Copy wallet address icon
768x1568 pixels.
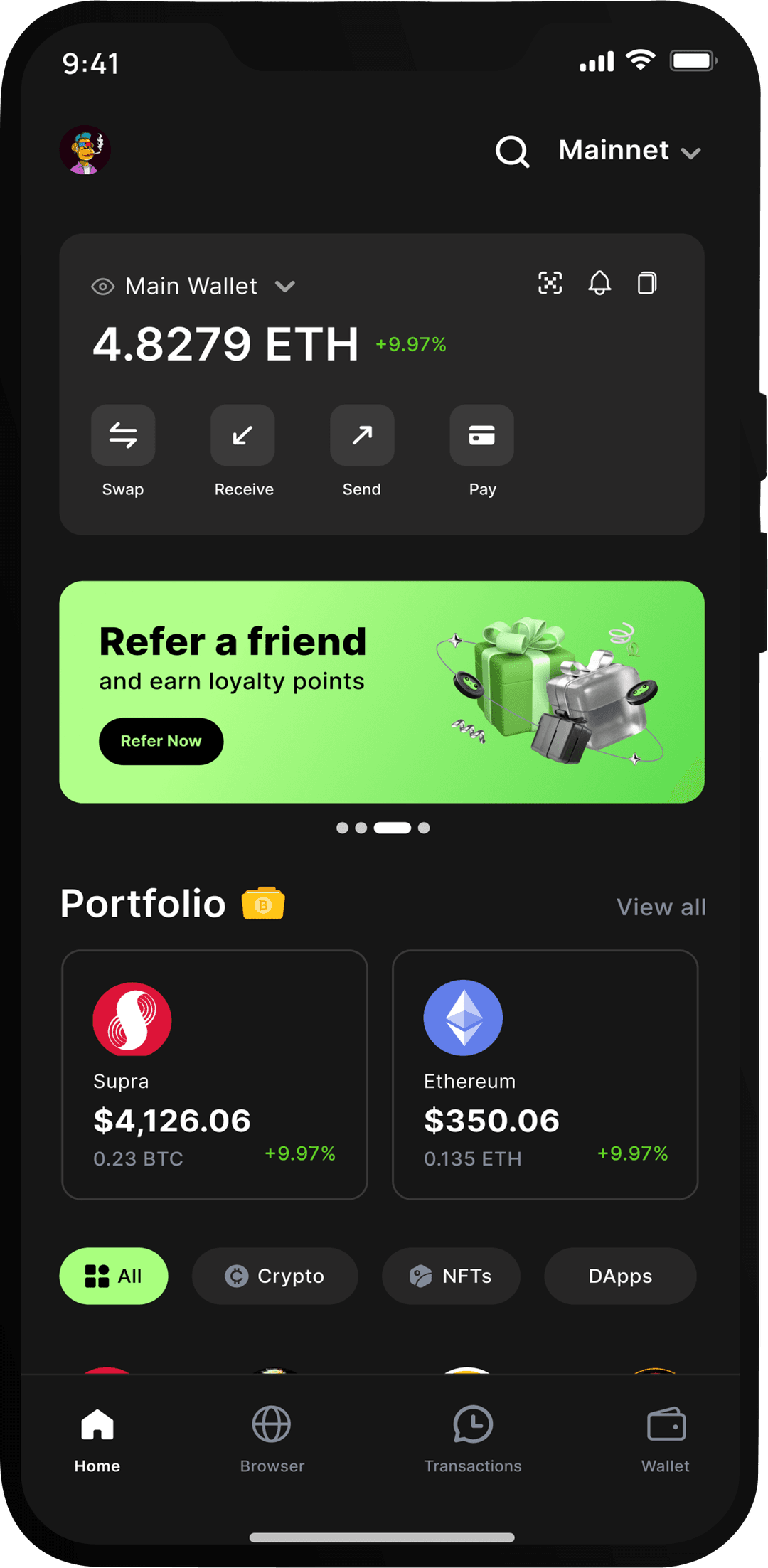[647, 283]
